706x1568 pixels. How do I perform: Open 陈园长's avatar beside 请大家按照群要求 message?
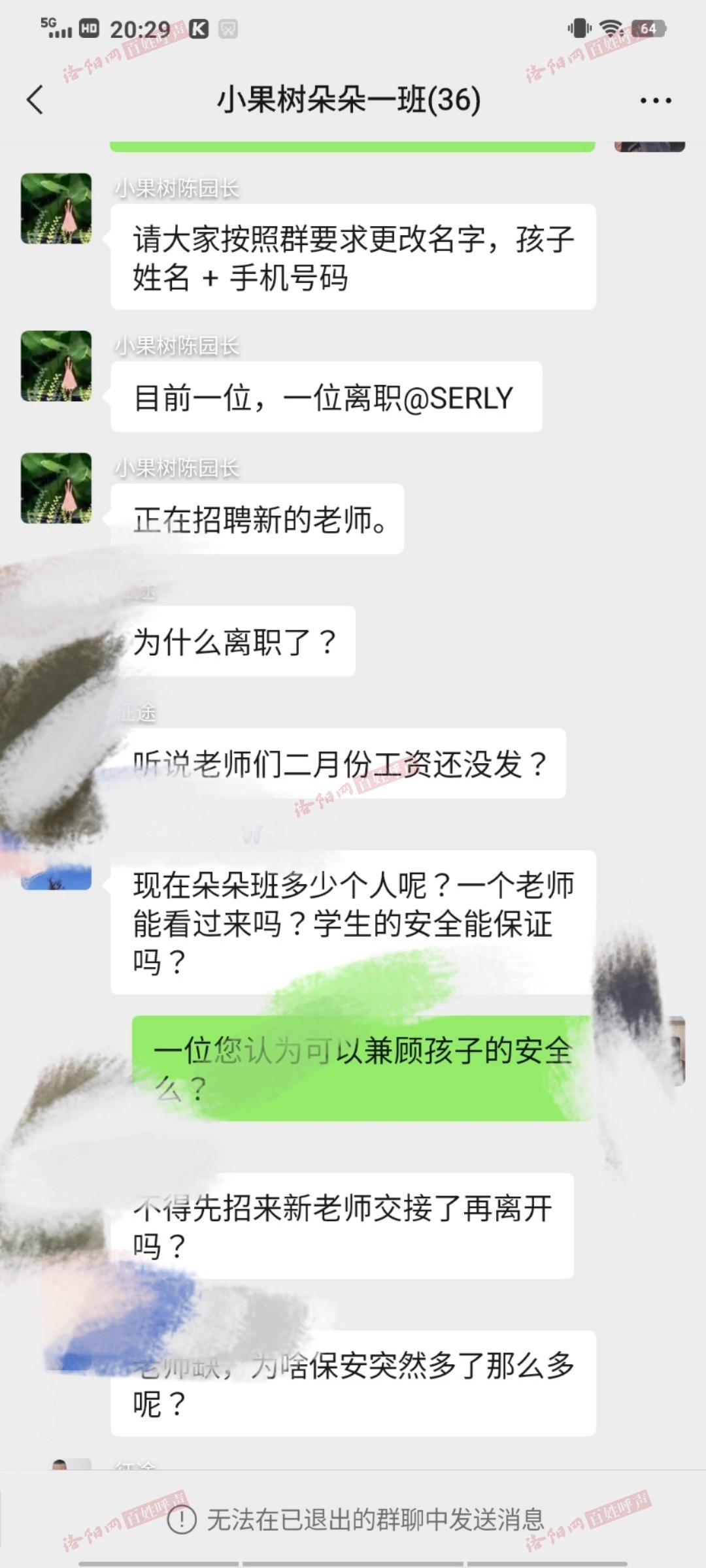56,208
